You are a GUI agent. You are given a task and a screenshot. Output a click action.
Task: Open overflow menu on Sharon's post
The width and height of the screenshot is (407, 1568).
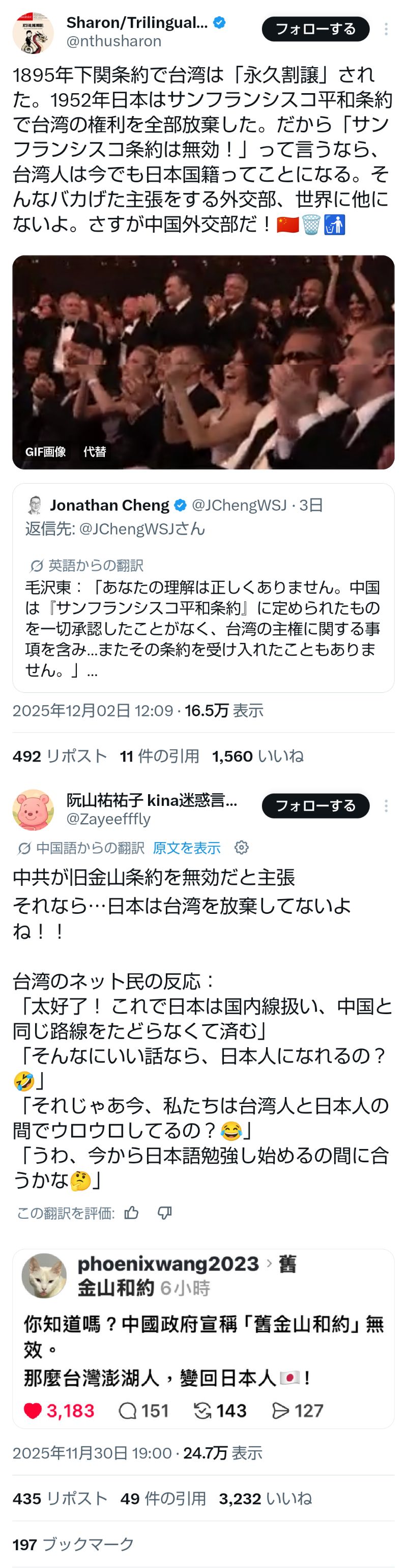[x=386, y=29]
